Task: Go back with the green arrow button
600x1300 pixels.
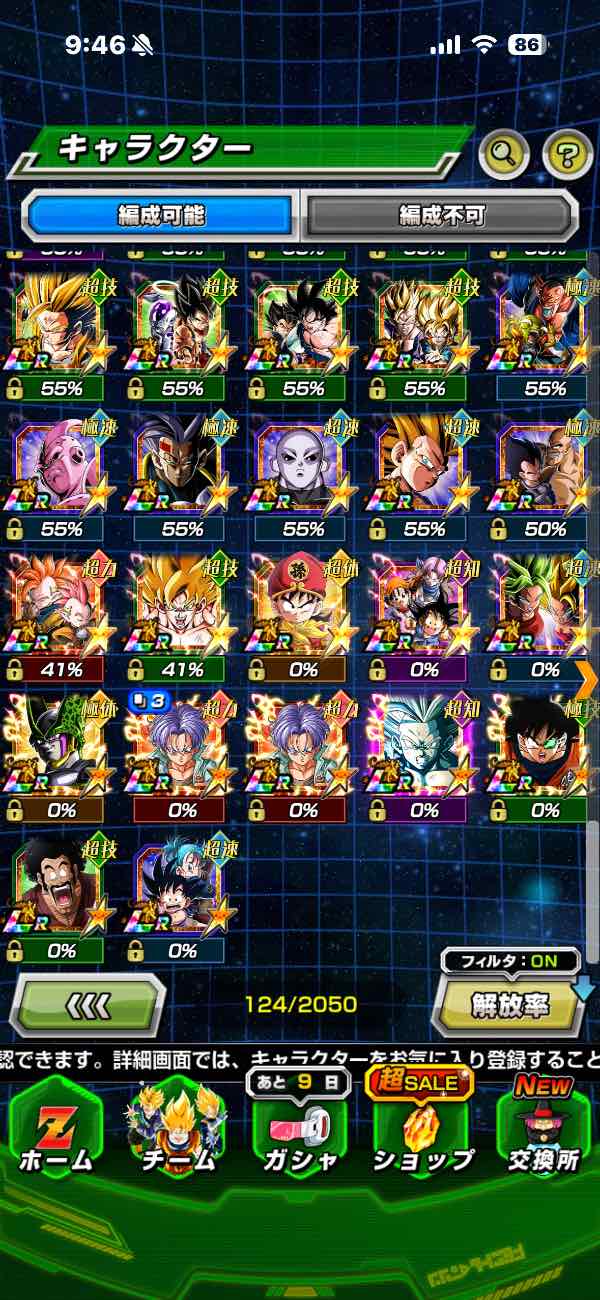Action: (x=87, y=1003)
